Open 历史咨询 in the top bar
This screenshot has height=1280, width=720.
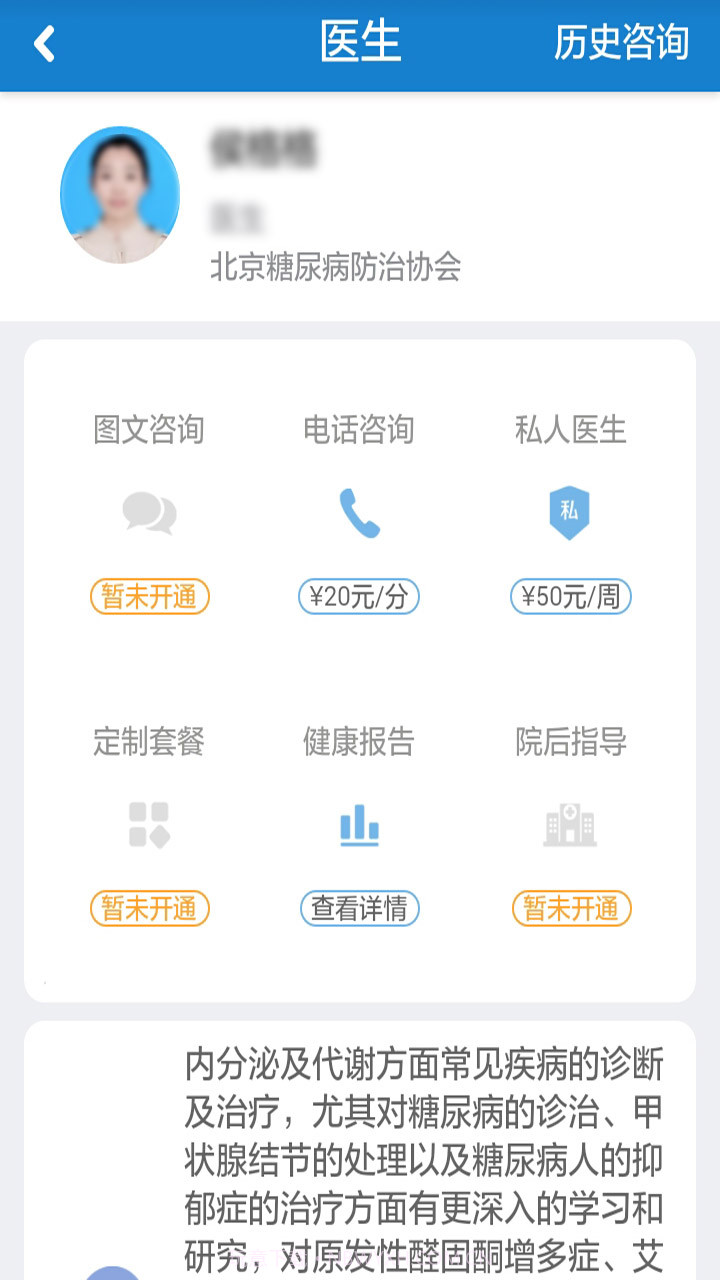click(x=621, y=45)
